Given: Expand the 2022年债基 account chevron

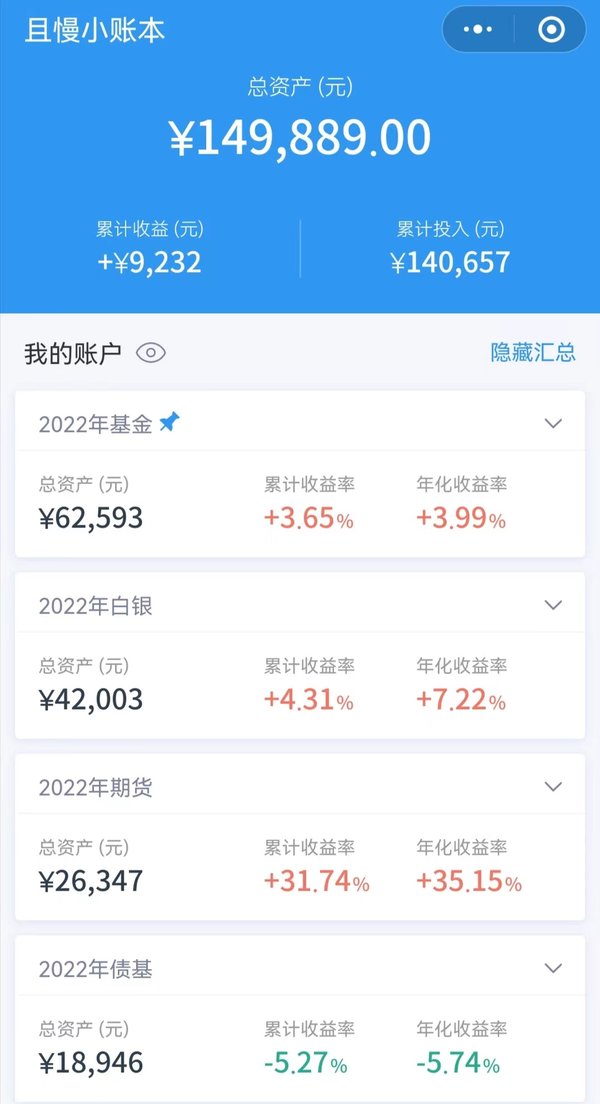Looking at the screenshot, I should [x=554, y=968].
